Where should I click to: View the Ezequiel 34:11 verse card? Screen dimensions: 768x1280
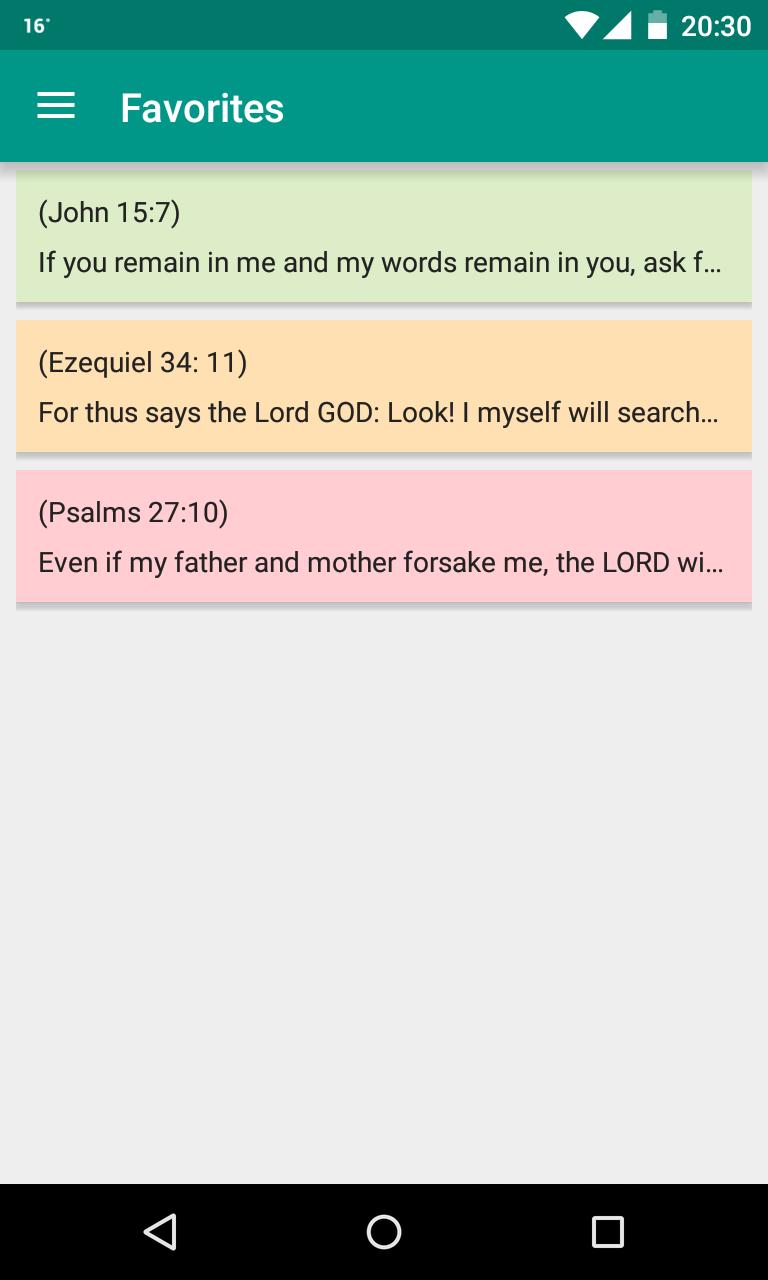pos(384,387)
